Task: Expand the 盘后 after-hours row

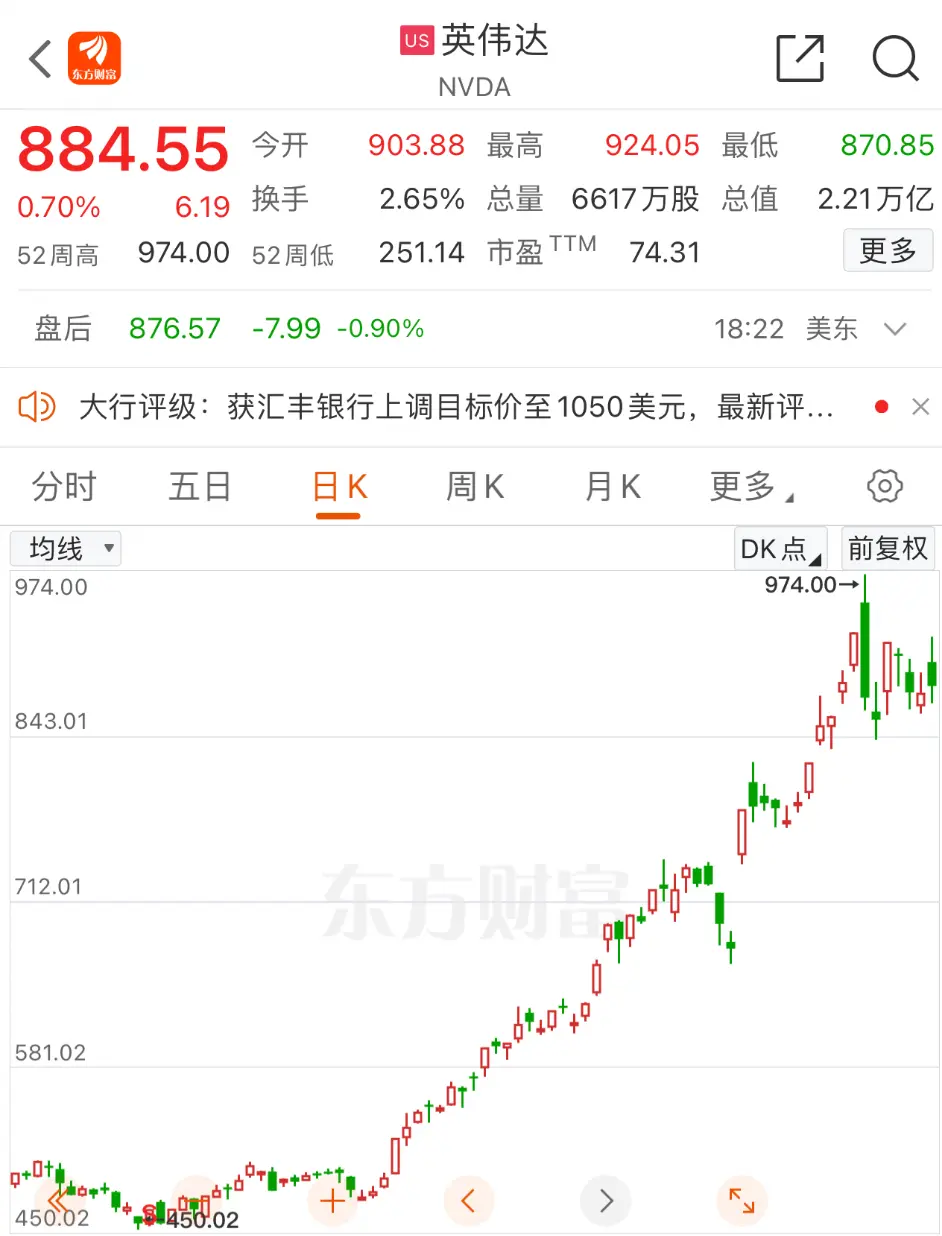Action: 895,329
